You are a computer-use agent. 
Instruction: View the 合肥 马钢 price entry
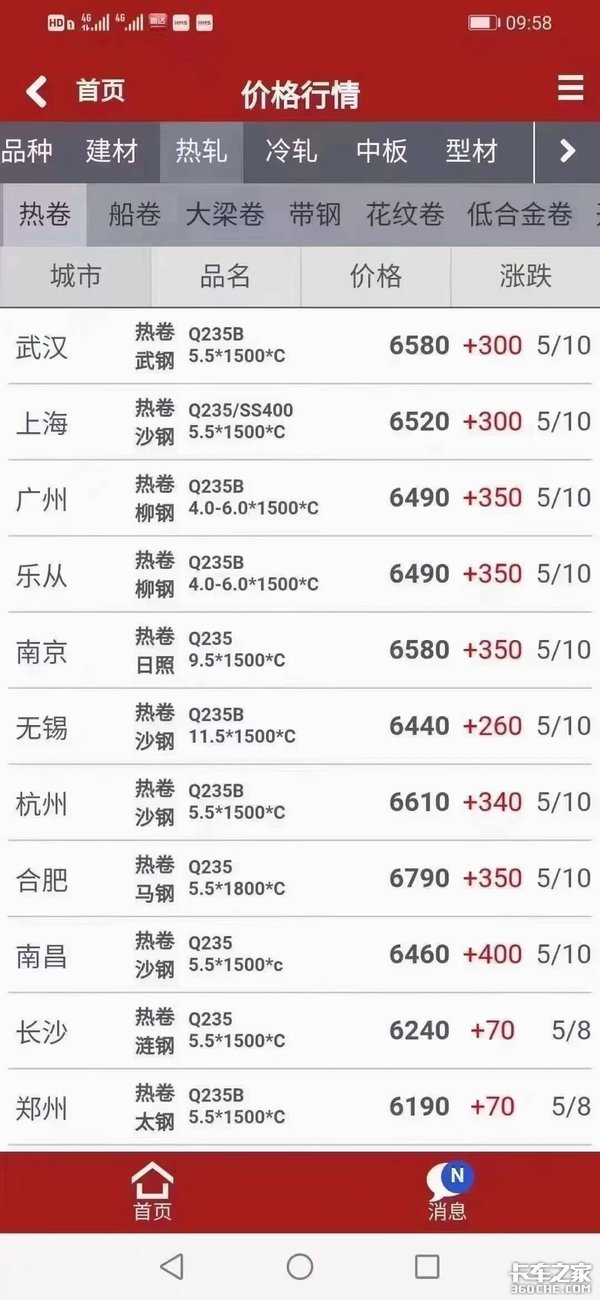[300, 879]
